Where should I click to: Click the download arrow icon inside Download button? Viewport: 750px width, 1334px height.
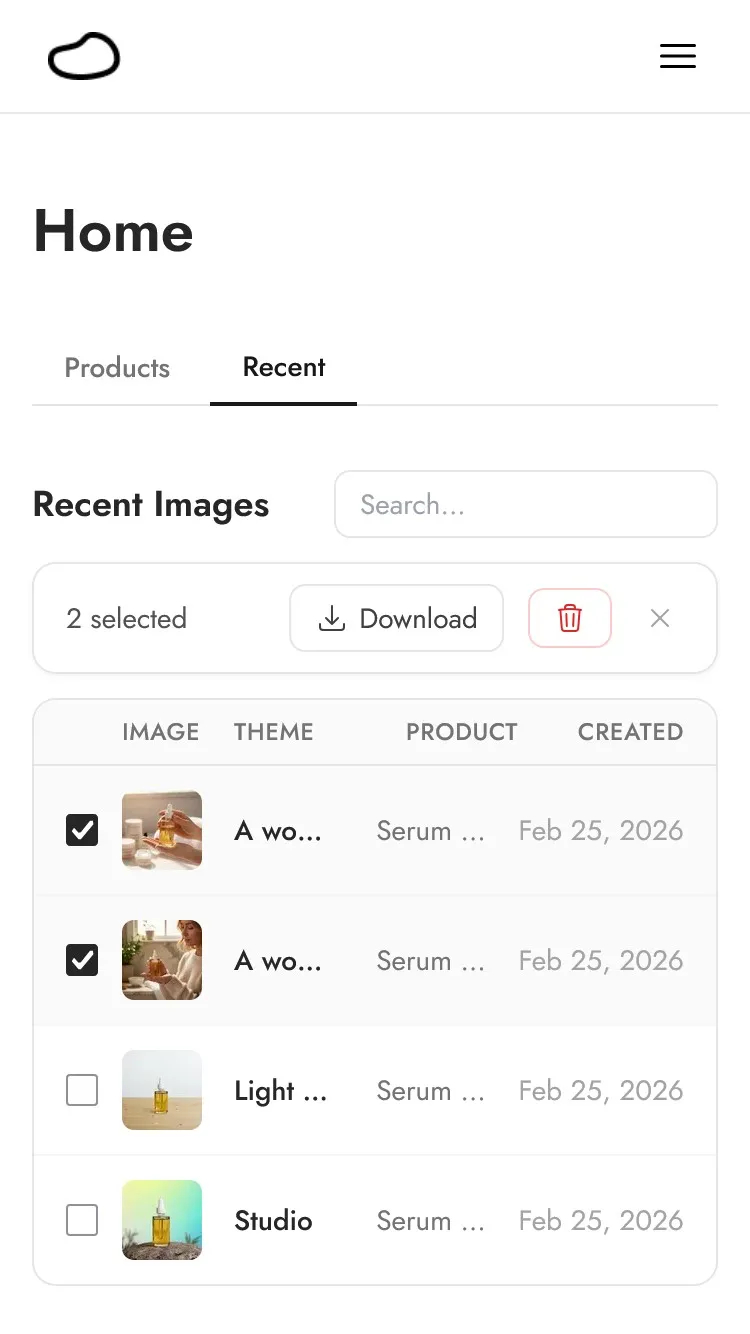point(331,618)
